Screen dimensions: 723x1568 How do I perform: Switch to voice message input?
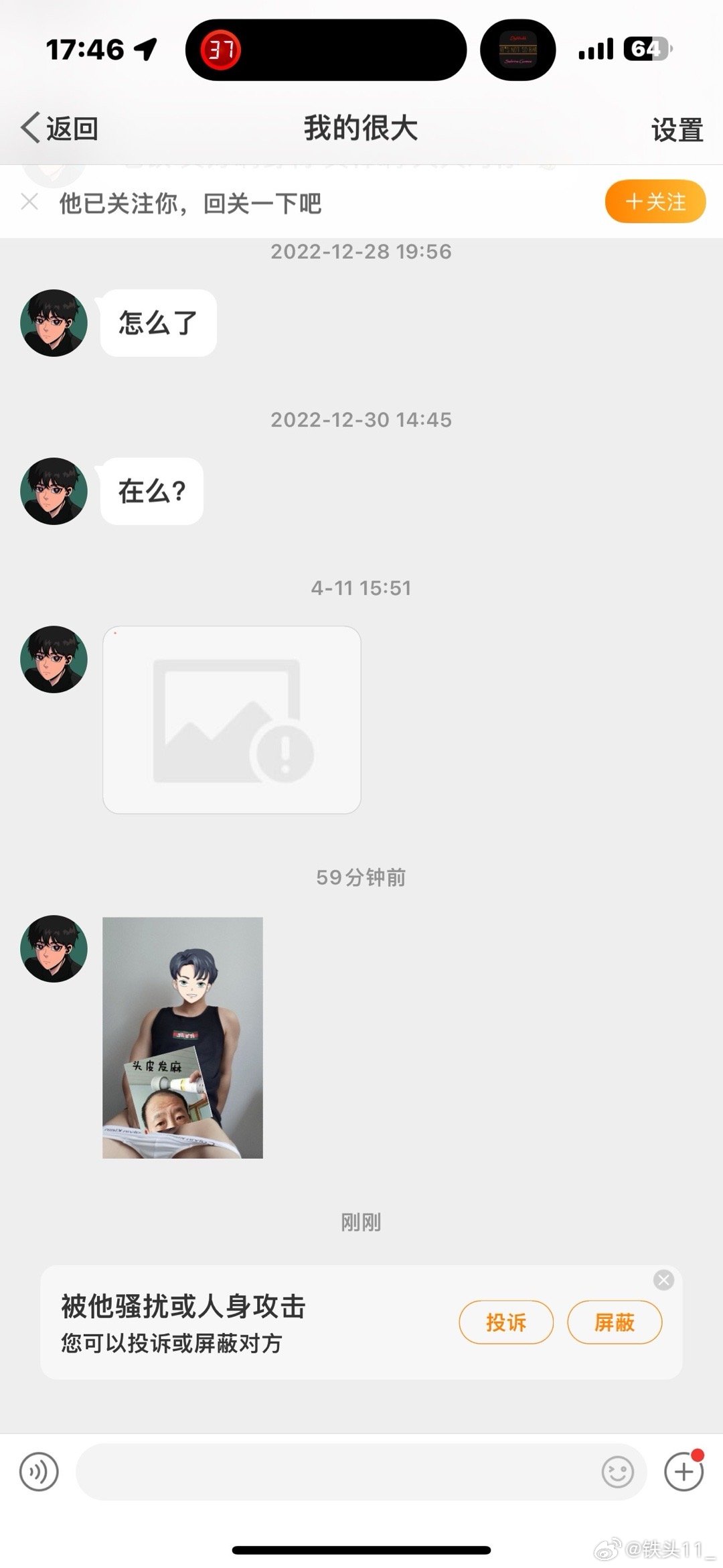coord(39,1472)
